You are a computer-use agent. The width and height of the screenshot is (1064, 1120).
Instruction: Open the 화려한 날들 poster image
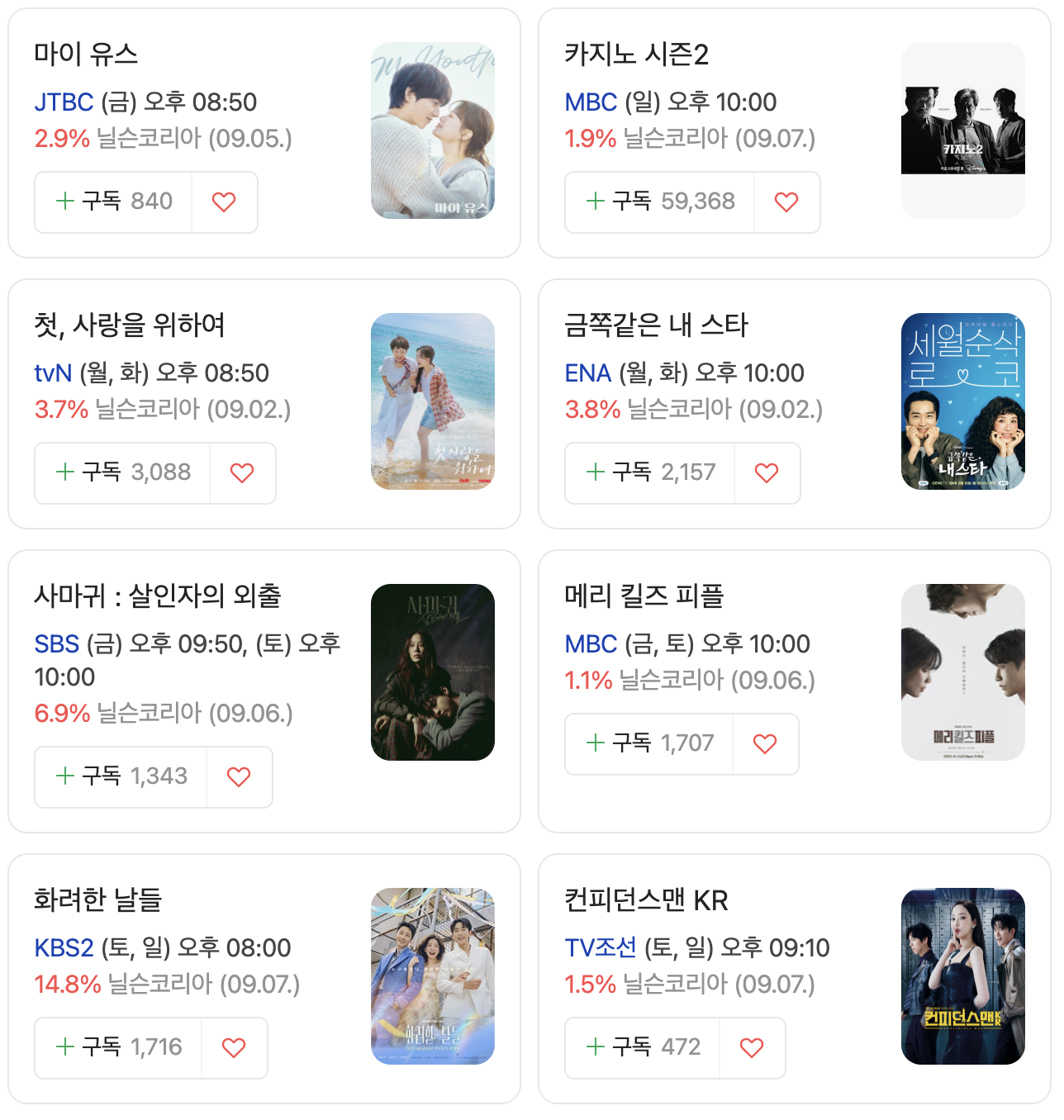432,975
